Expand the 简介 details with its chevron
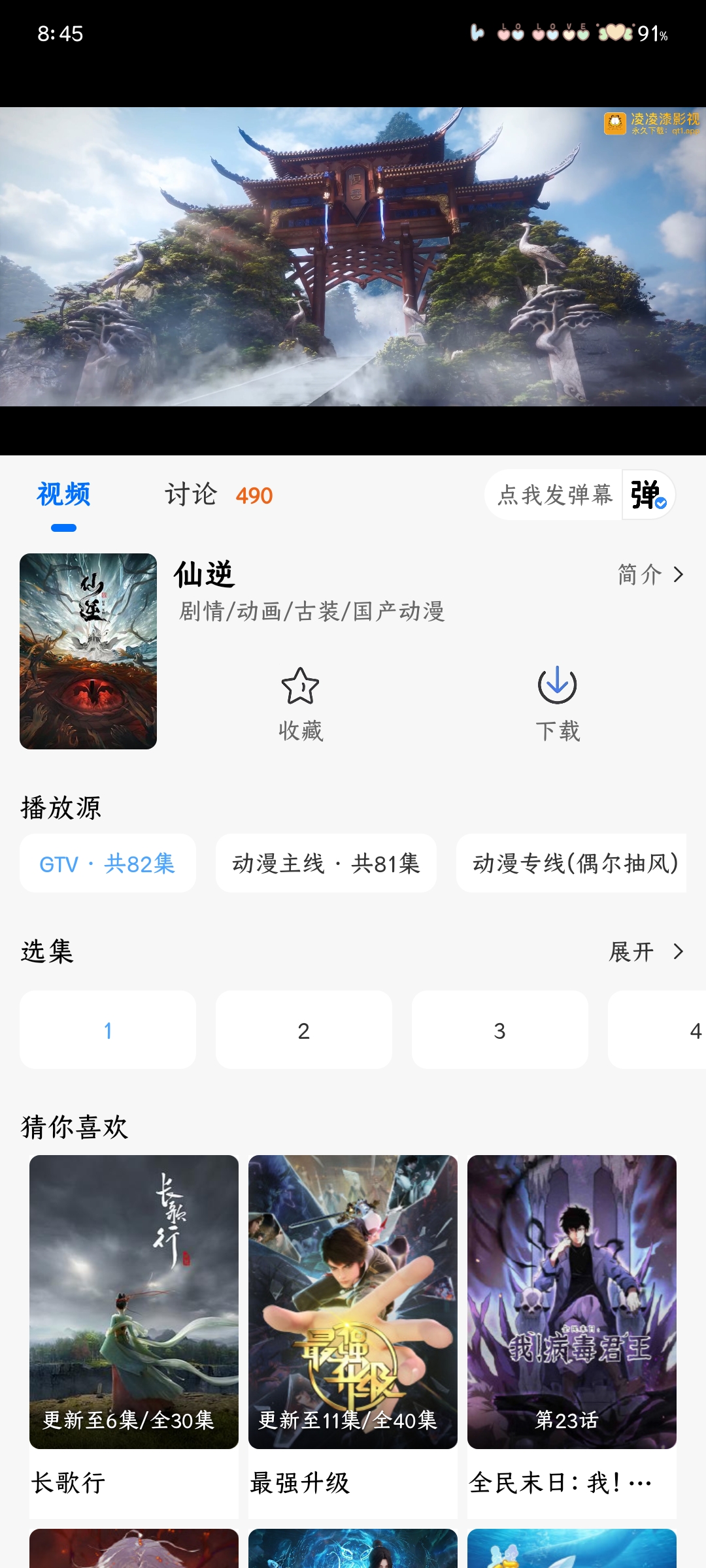The width and height of the screenshot is (706, 1568). coord(650,575)
